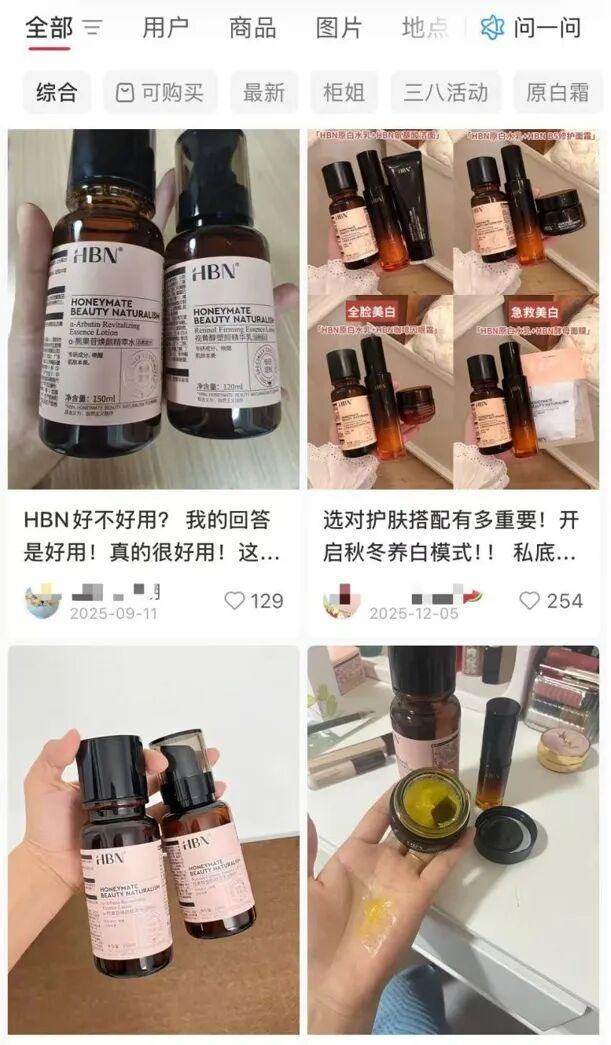The width and height of the screenshot is (611, 1045).
Task: Select the 三八活动 filter chip
Action: tap(446, 93)
